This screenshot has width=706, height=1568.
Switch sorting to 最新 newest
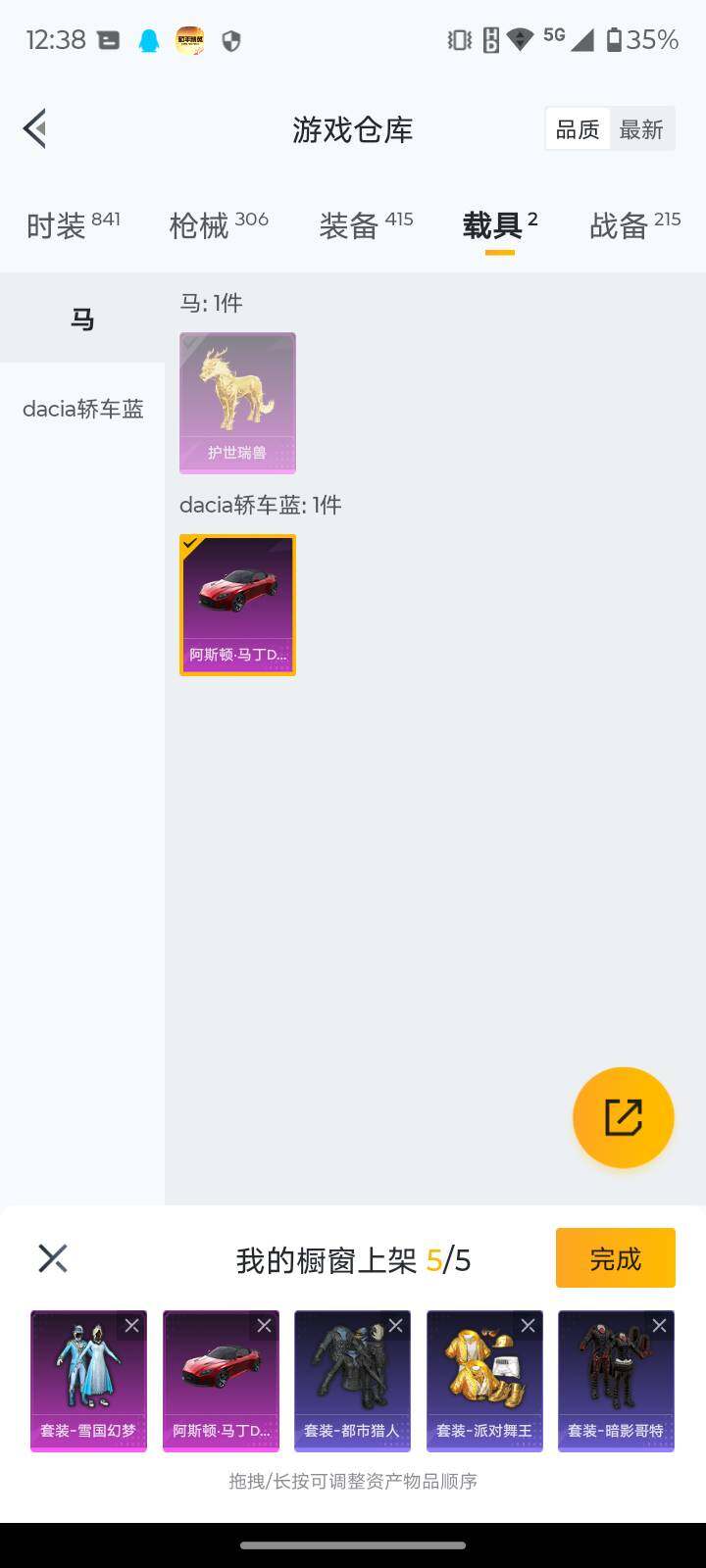[x=642, y=128]
